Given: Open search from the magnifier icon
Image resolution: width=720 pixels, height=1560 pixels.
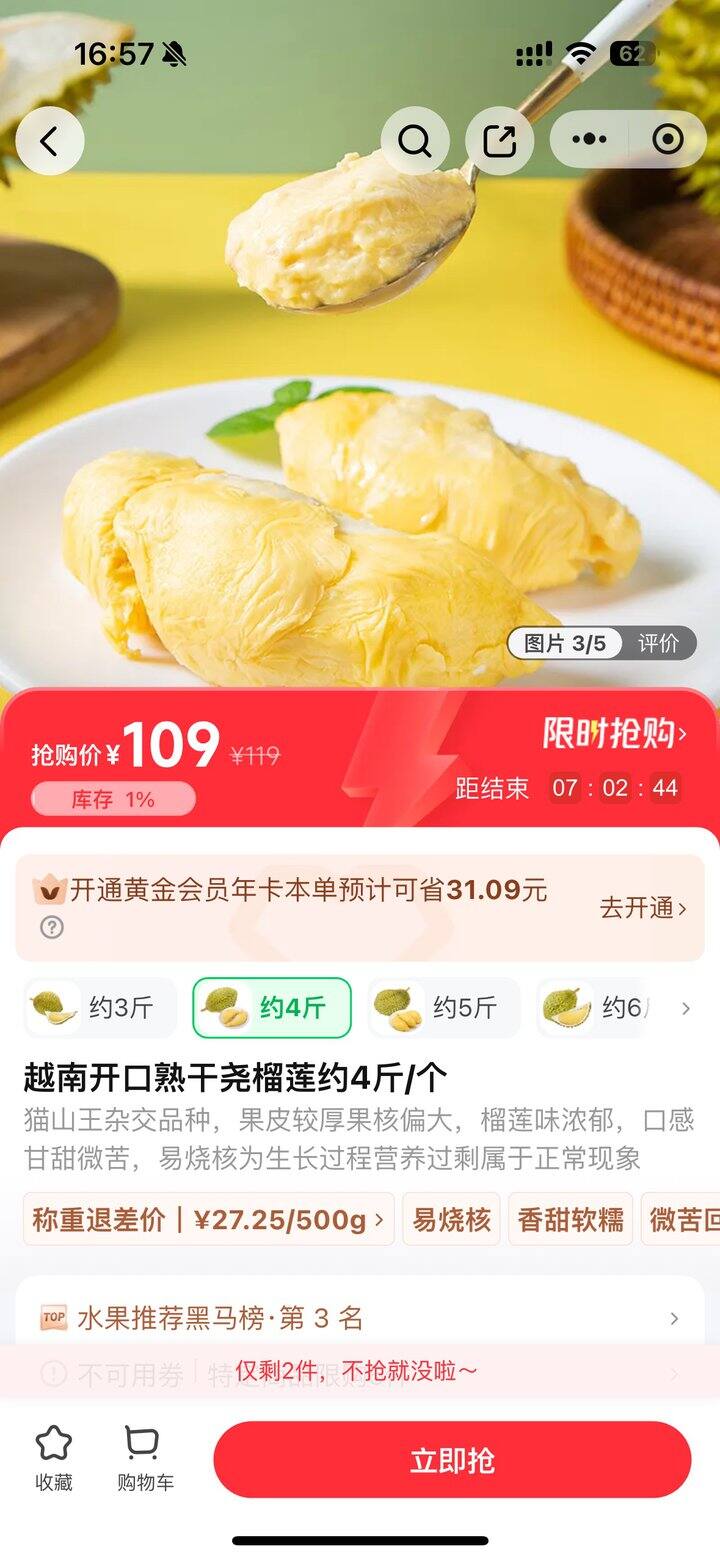Looking at the screenshot, I should point(415,141).
